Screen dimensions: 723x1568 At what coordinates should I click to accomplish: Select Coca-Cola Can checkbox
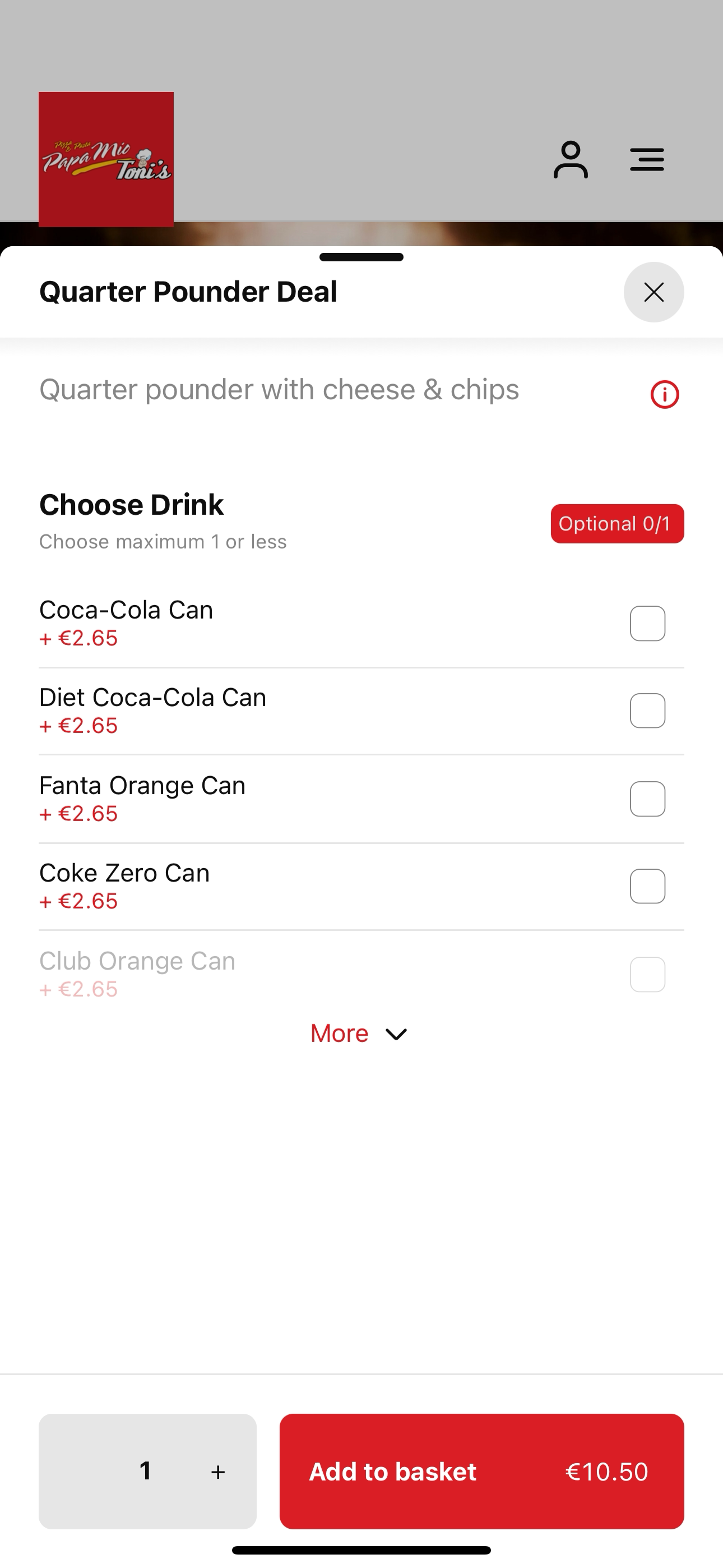pyautogui.click(x=647, y=623)
